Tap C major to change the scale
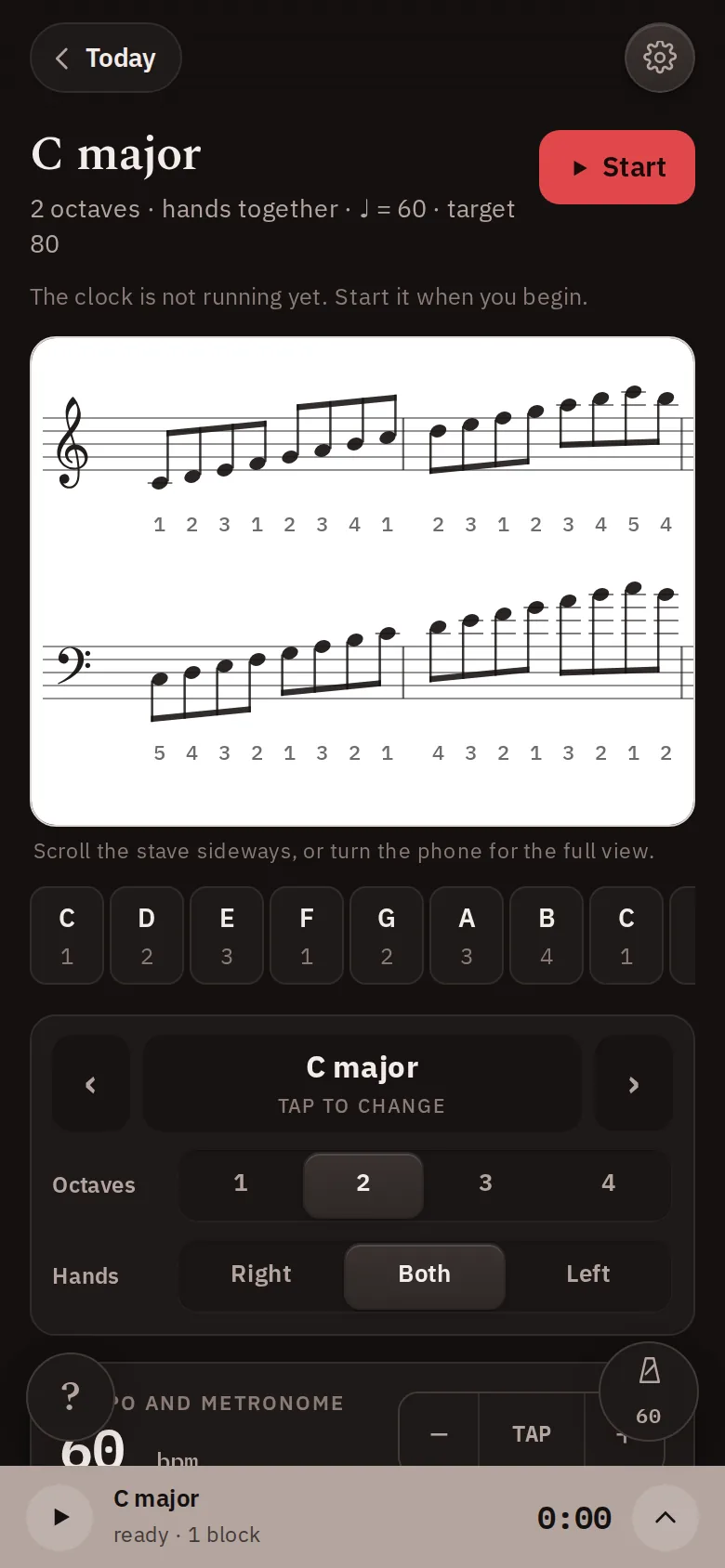 pos(362,1083)
